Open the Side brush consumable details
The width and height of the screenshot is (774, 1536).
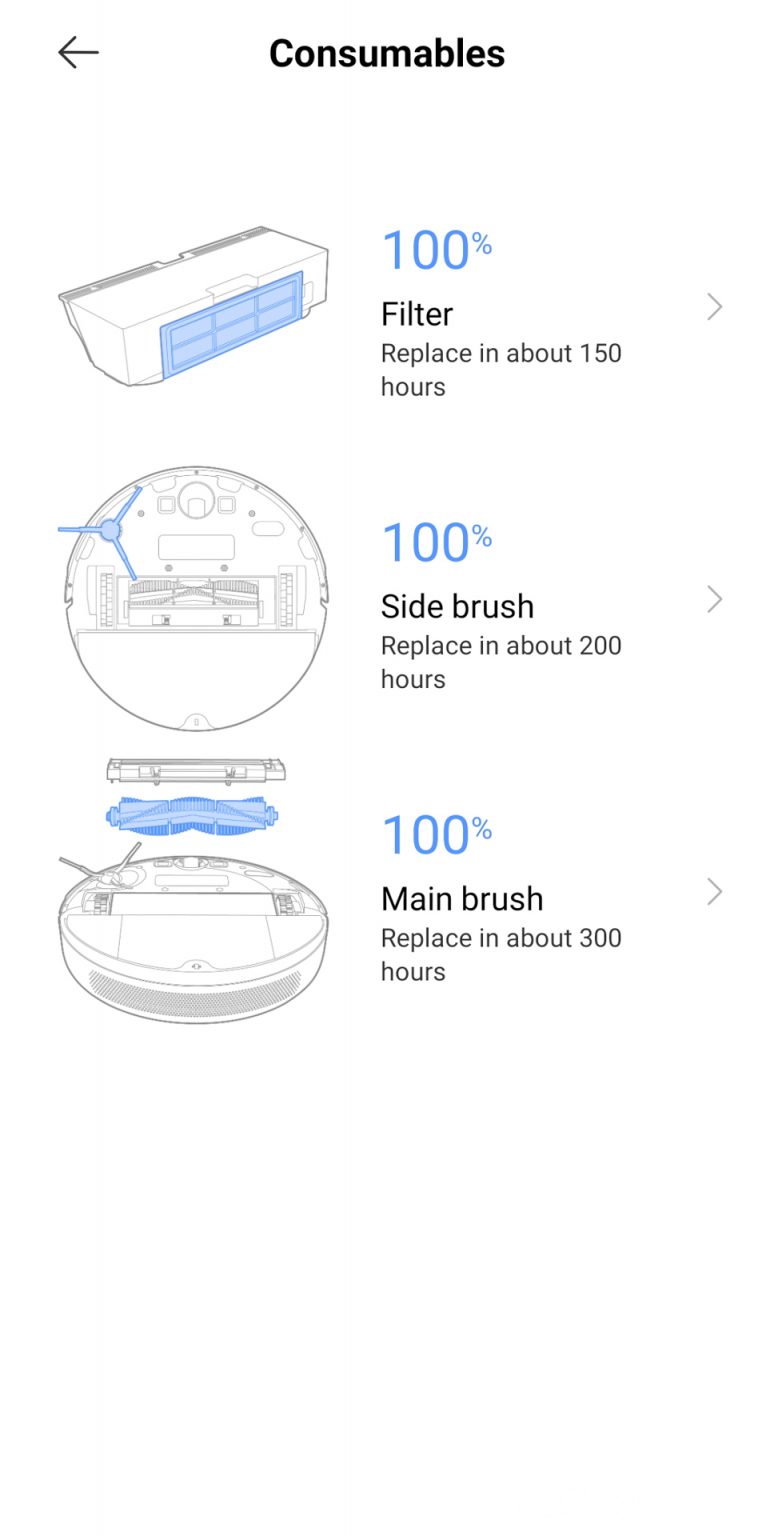coord(387,599)
